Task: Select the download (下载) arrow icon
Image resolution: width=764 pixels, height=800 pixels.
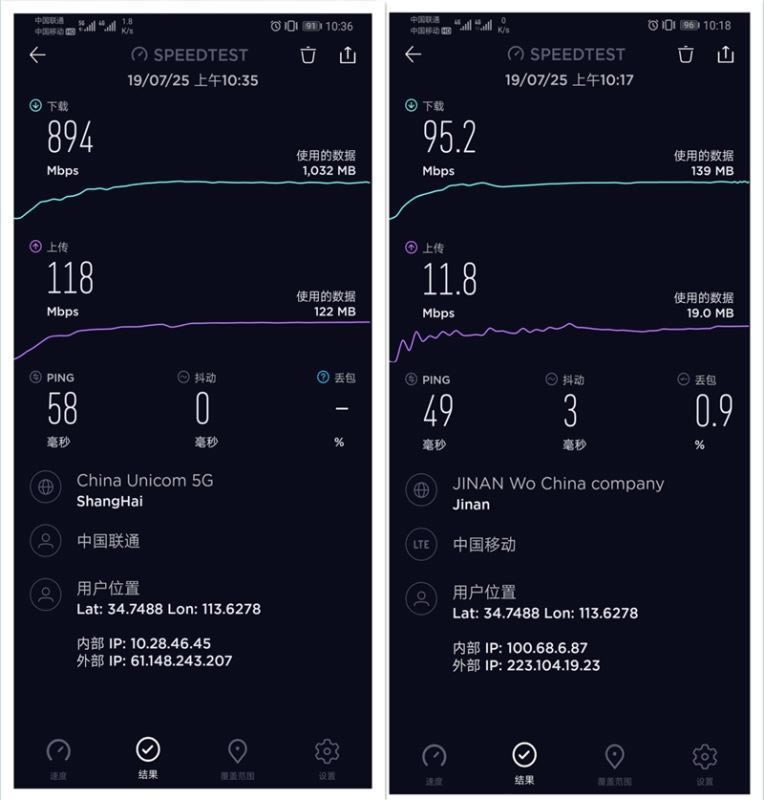Action: (37, 103)
